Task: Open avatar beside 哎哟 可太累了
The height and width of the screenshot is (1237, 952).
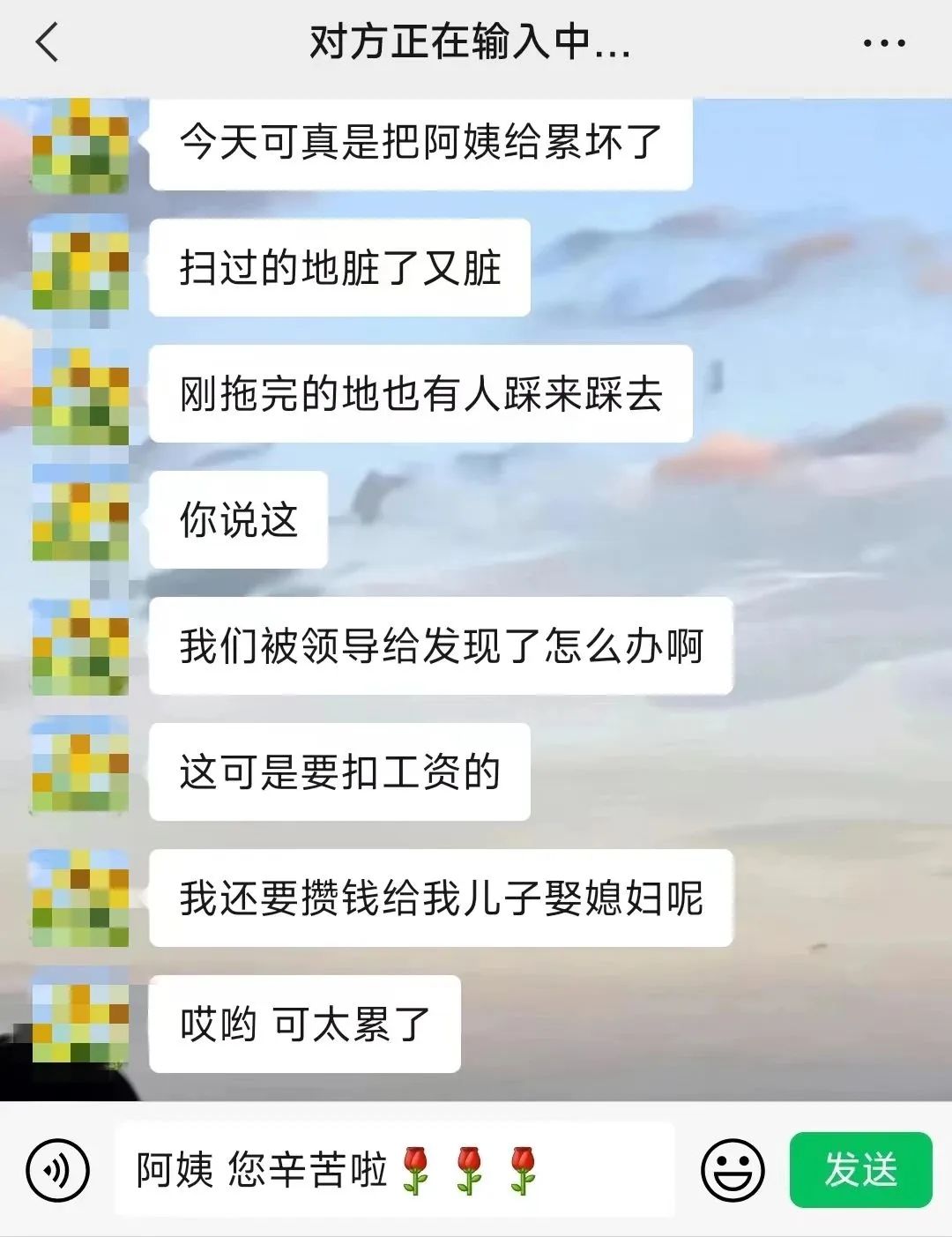Action: [x=80, y=1023]
